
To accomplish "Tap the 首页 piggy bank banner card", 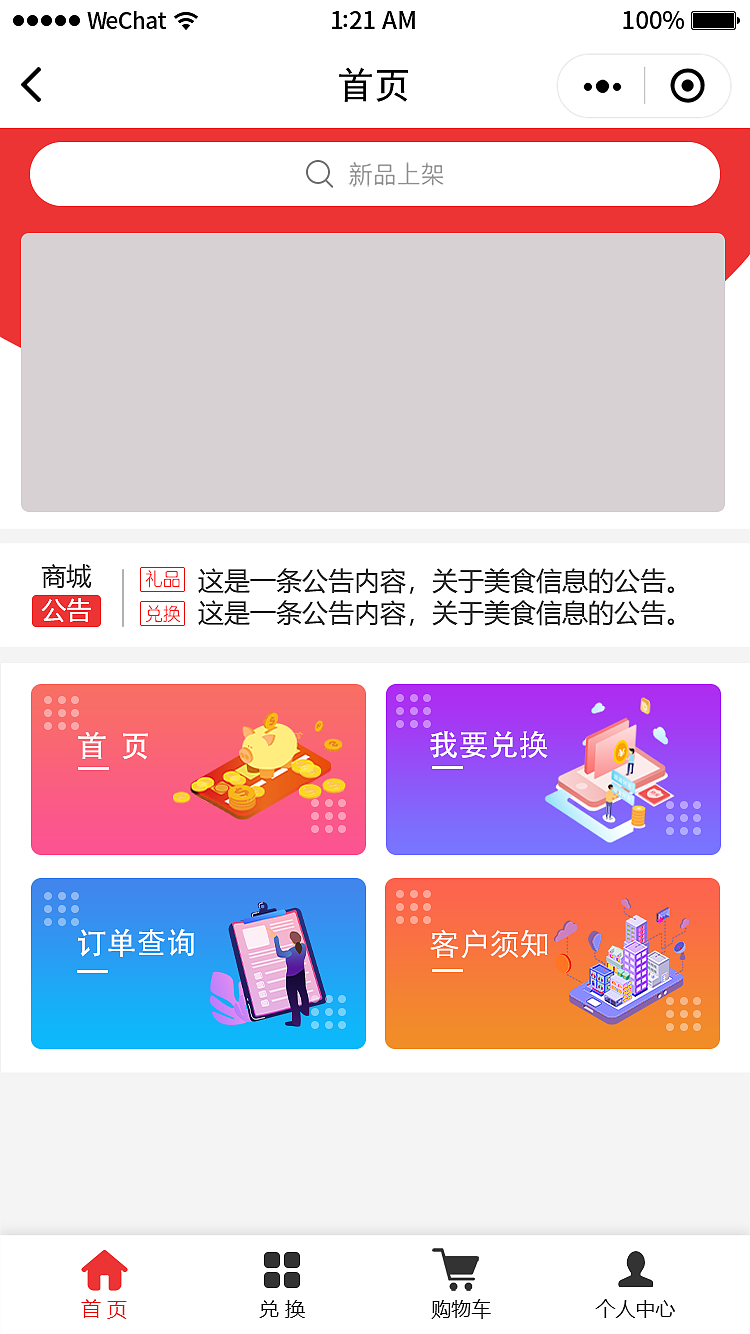I will (198, 769).
